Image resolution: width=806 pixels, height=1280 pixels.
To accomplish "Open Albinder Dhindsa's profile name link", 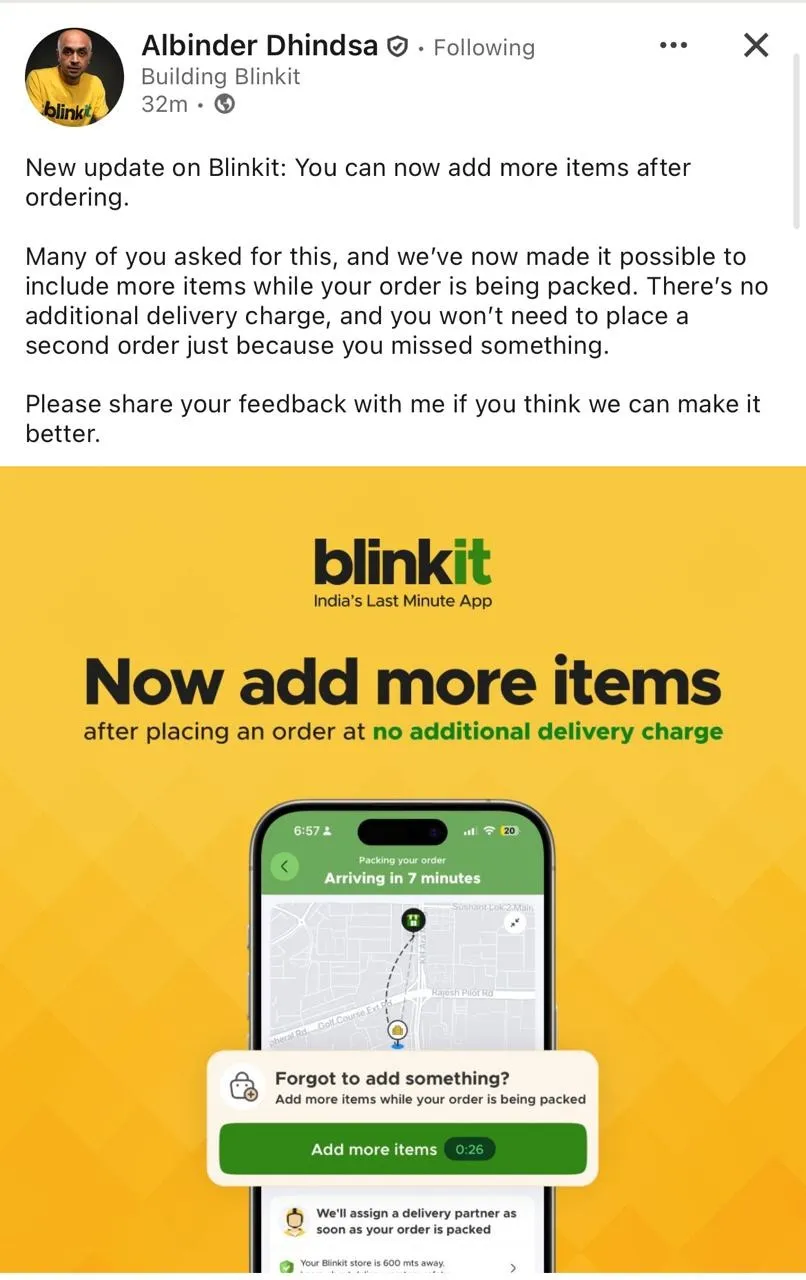I will [259, 46].
